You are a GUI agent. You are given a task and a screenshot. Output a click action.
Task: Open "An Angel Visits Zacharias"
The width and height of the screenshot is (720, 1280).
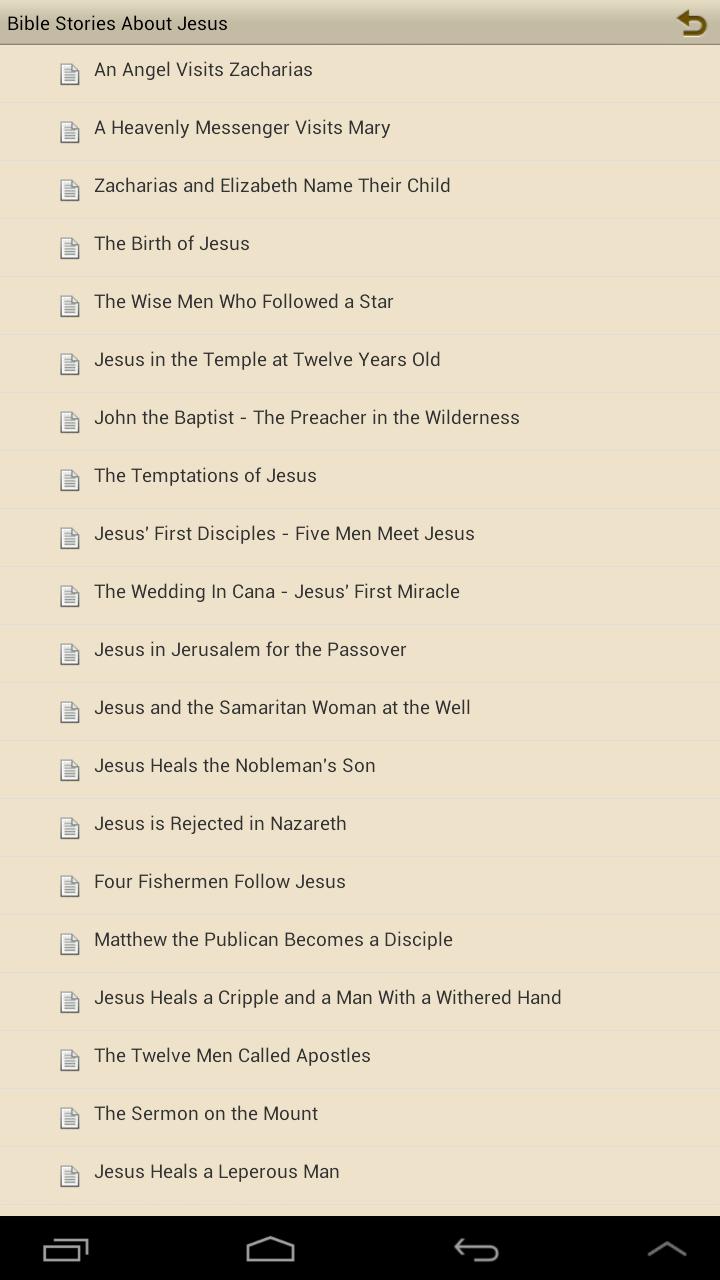pos(203,70)
